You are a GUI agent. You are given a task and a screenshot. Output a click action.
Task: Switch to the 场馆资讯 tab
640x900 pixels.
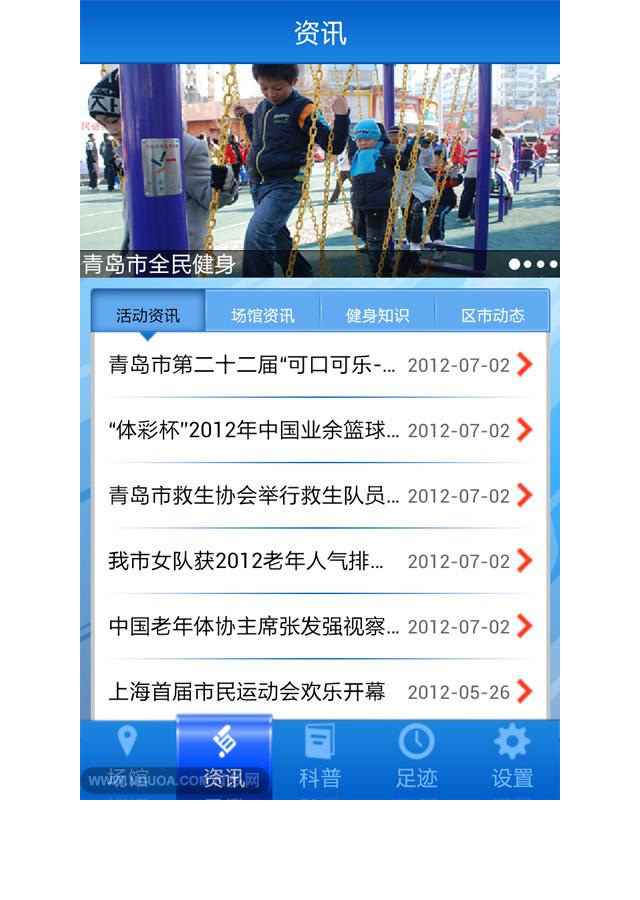263,315
